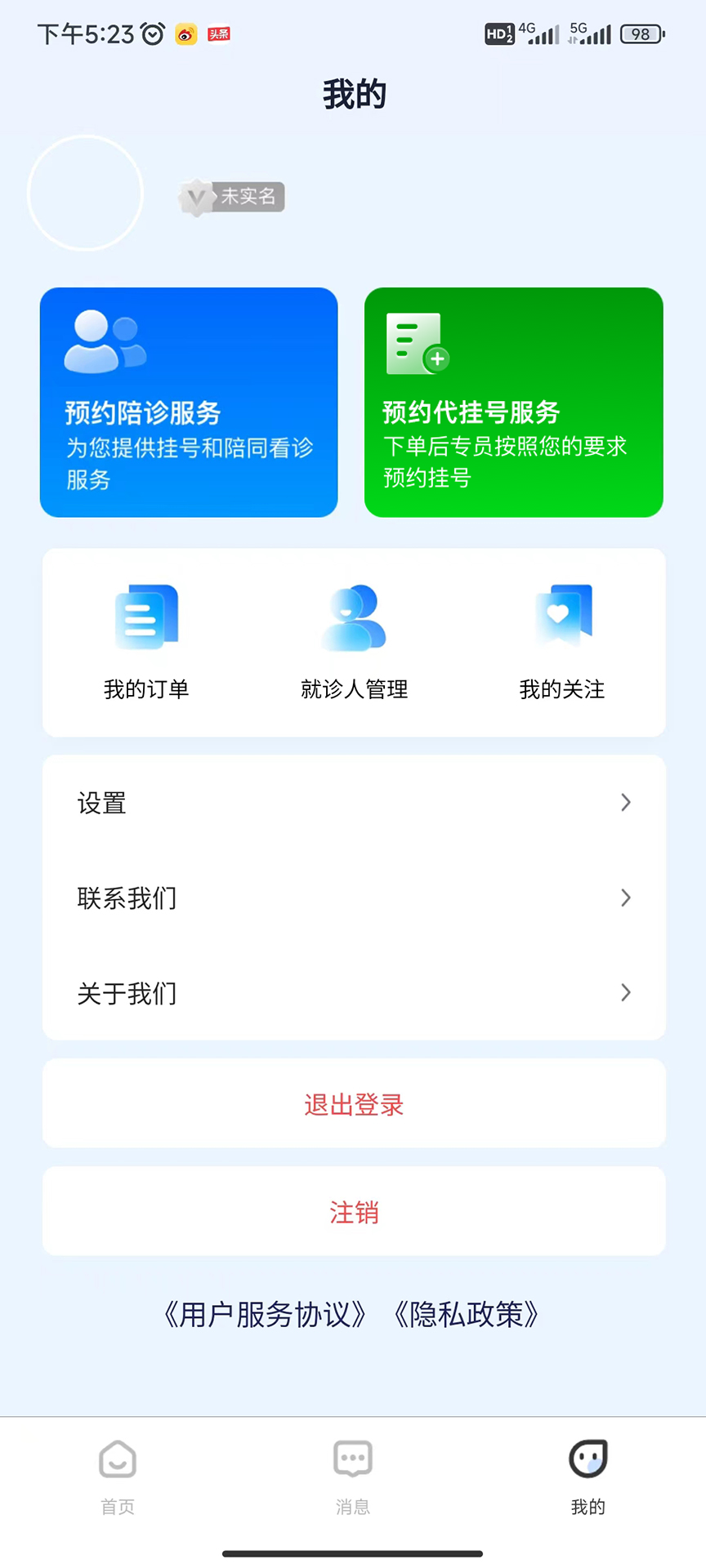Select the 首页 home icon
The height and width of the screenshot is (1568, 706).
pyautogui.click(x=117, y=1458)
